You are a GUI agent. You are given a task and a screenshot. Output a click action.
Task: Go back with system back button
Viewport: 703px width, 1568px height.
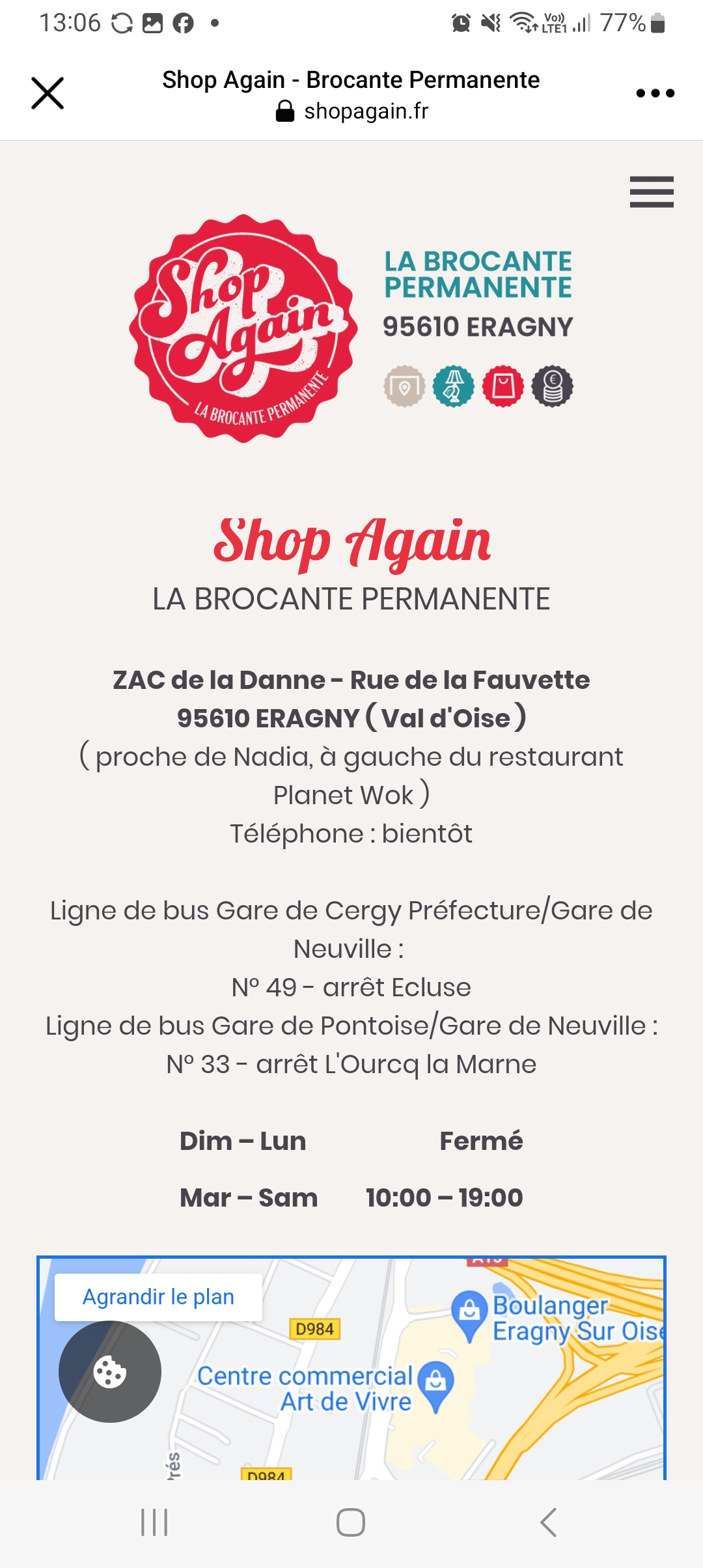tap(548, 1522)
